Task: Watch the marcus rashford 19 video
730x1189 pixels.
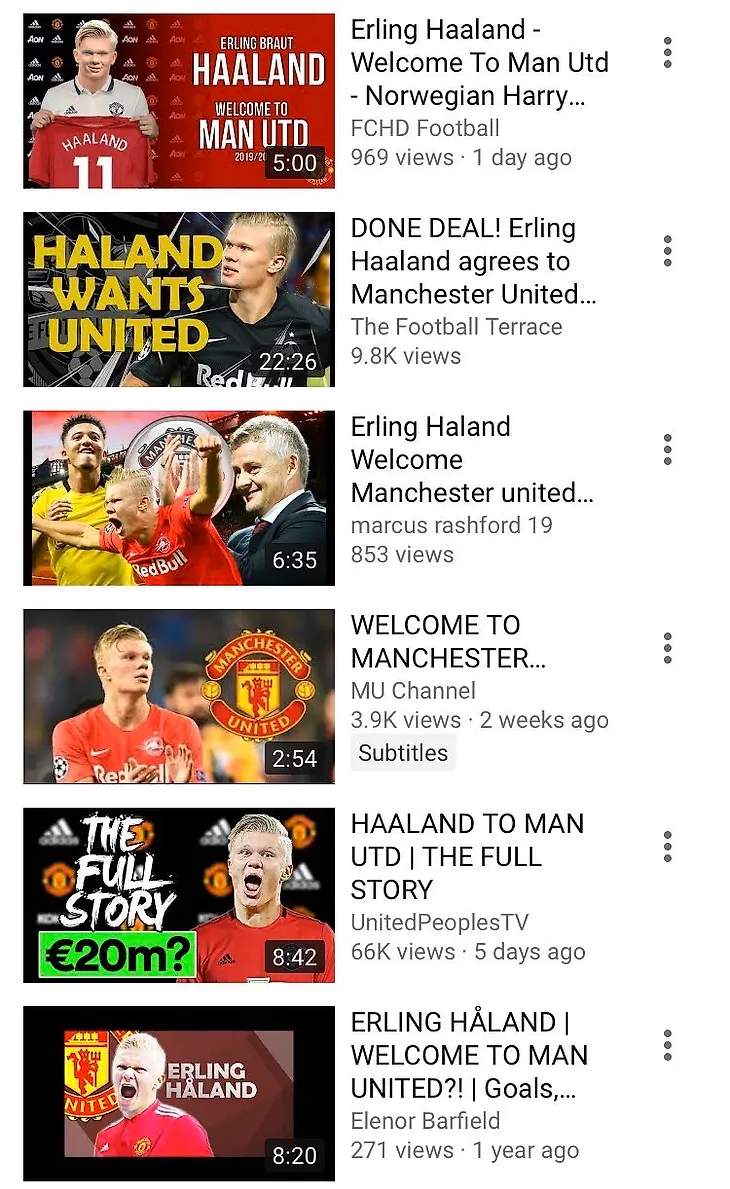Action: coord(179,498)
